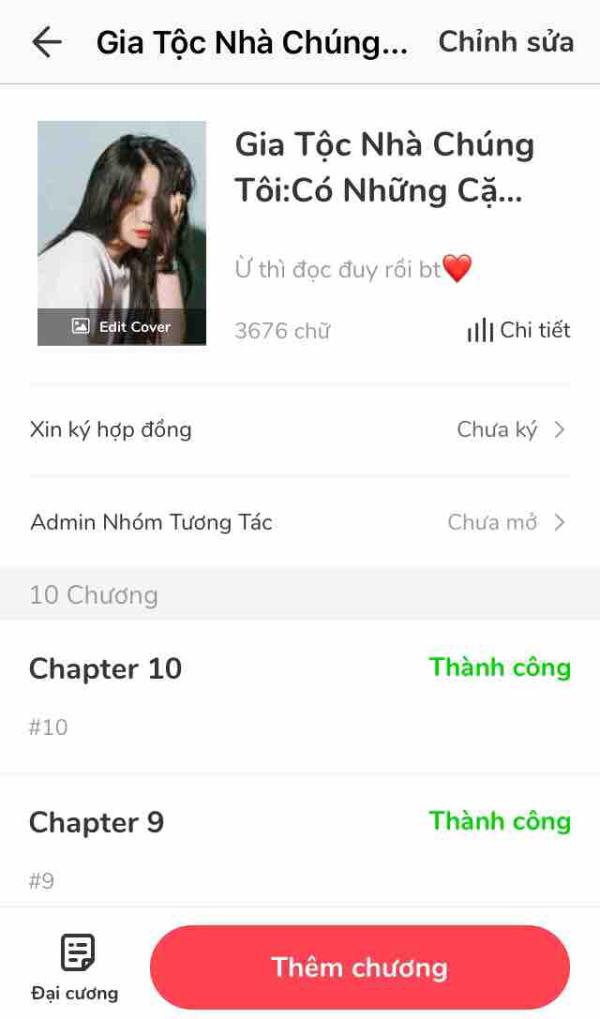Open the Xin ký hợp đồng row

(300, 430)
